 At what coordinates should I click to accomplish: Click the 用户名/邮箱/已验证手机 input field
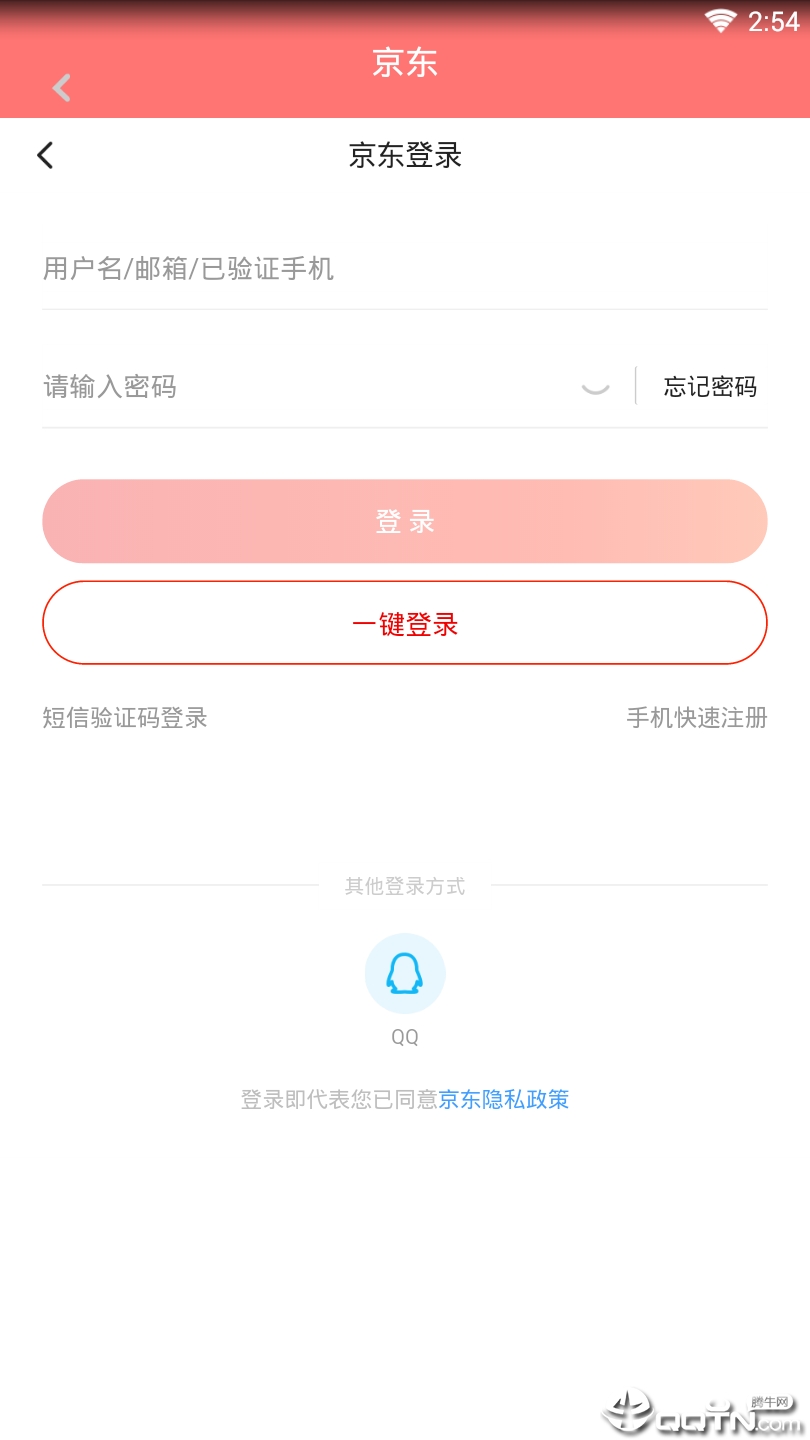coord(300,268)
